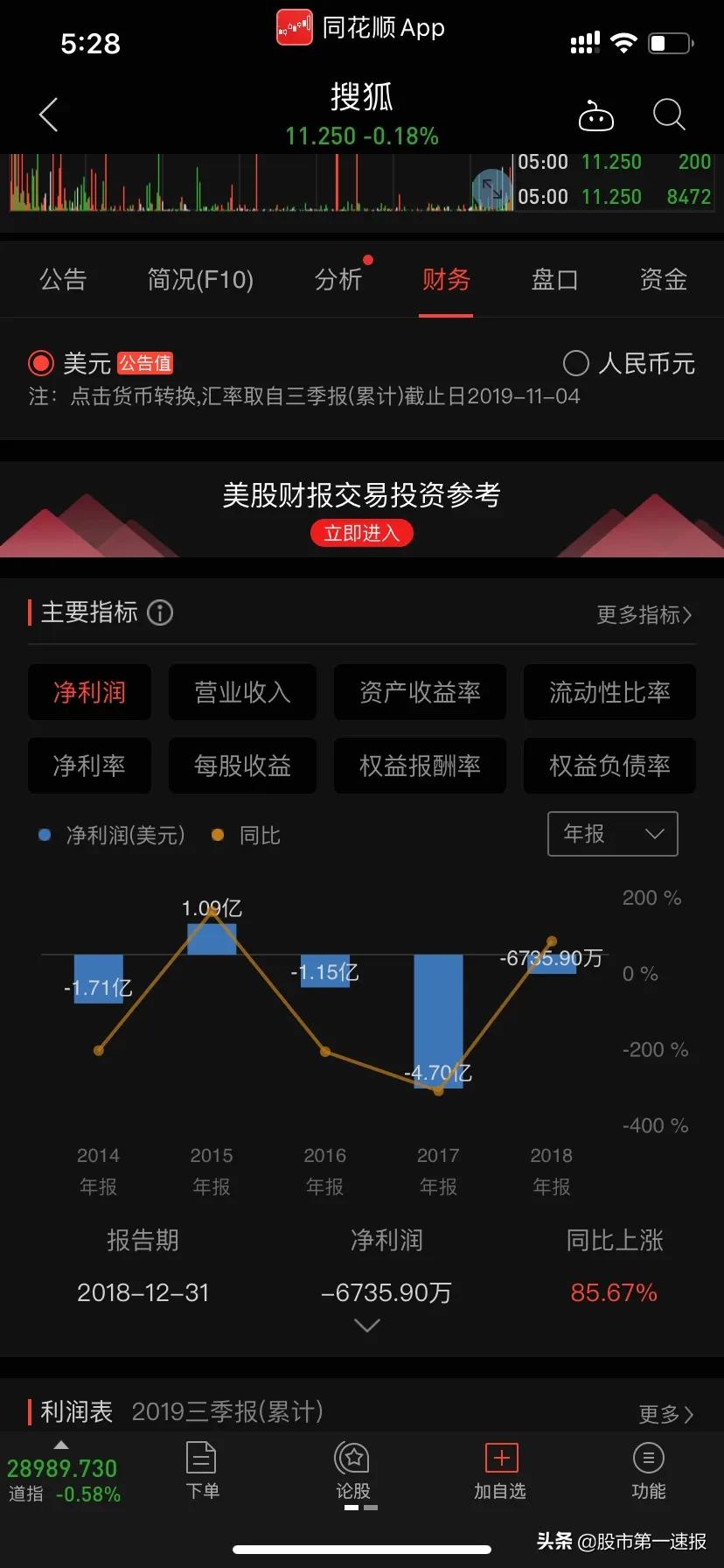Open the 年报 period dropdown
The width and height of the screenshot is (724, 1568).
(x=612, y=834)
